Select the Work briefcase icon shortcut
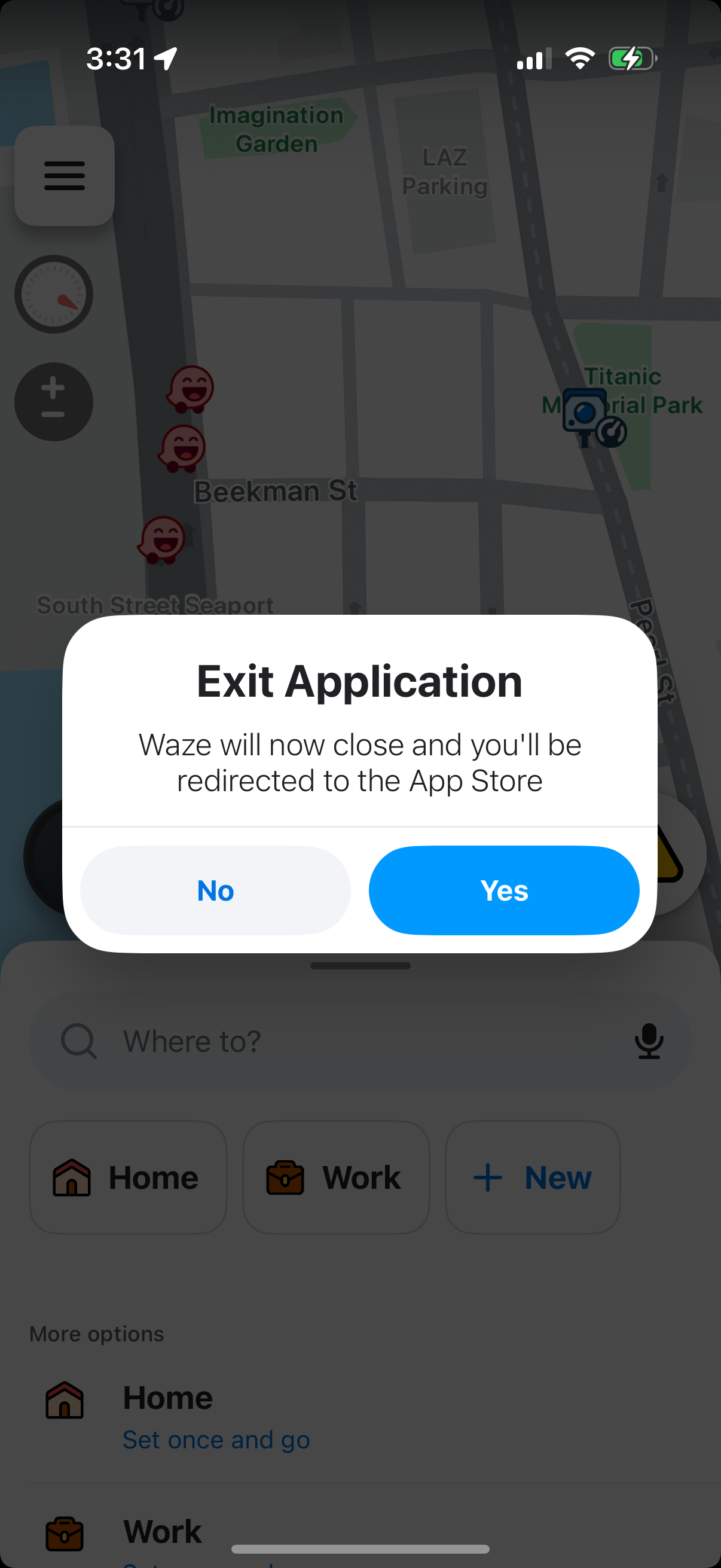The image size is (721, 1568). (x=286, y=1176)
